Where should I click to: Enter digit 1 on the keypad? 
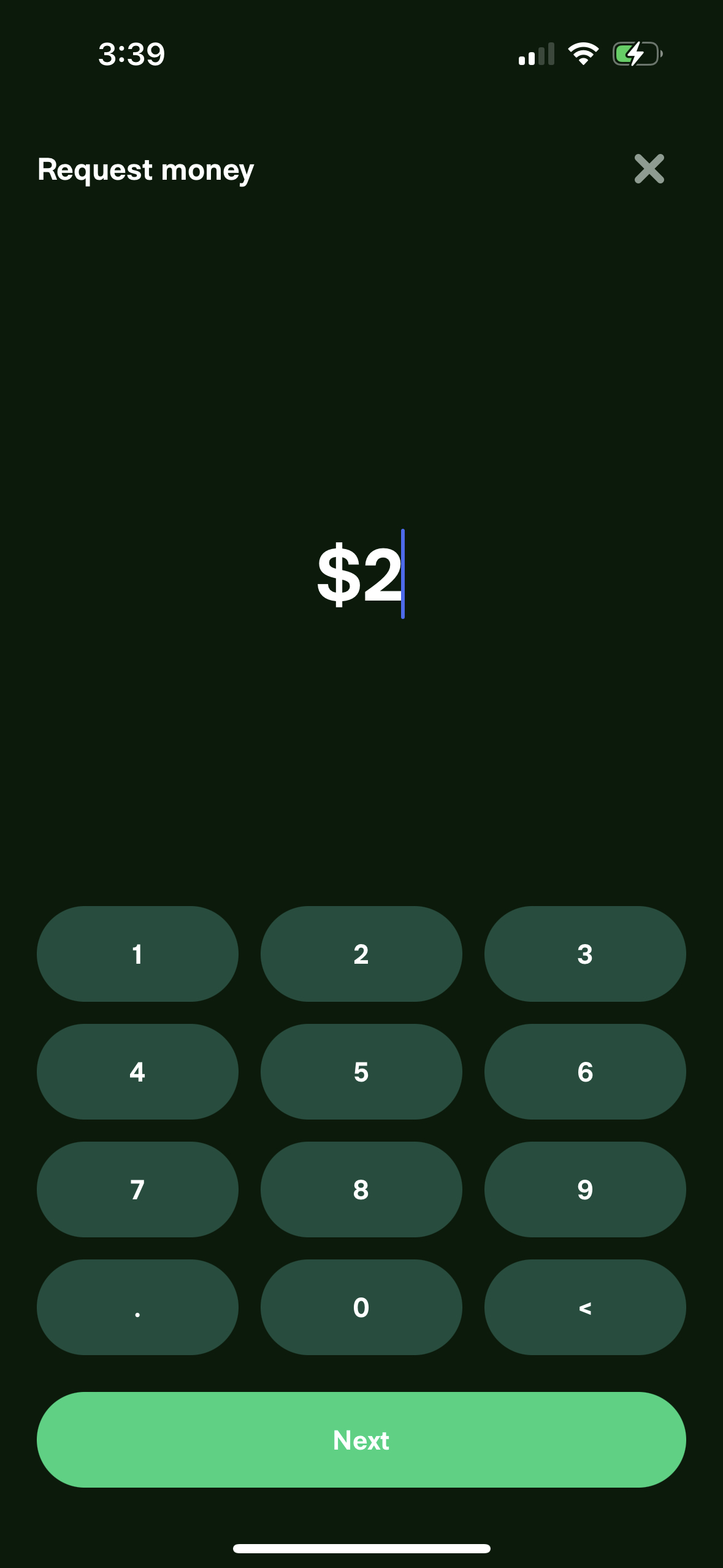coord(137,954)
